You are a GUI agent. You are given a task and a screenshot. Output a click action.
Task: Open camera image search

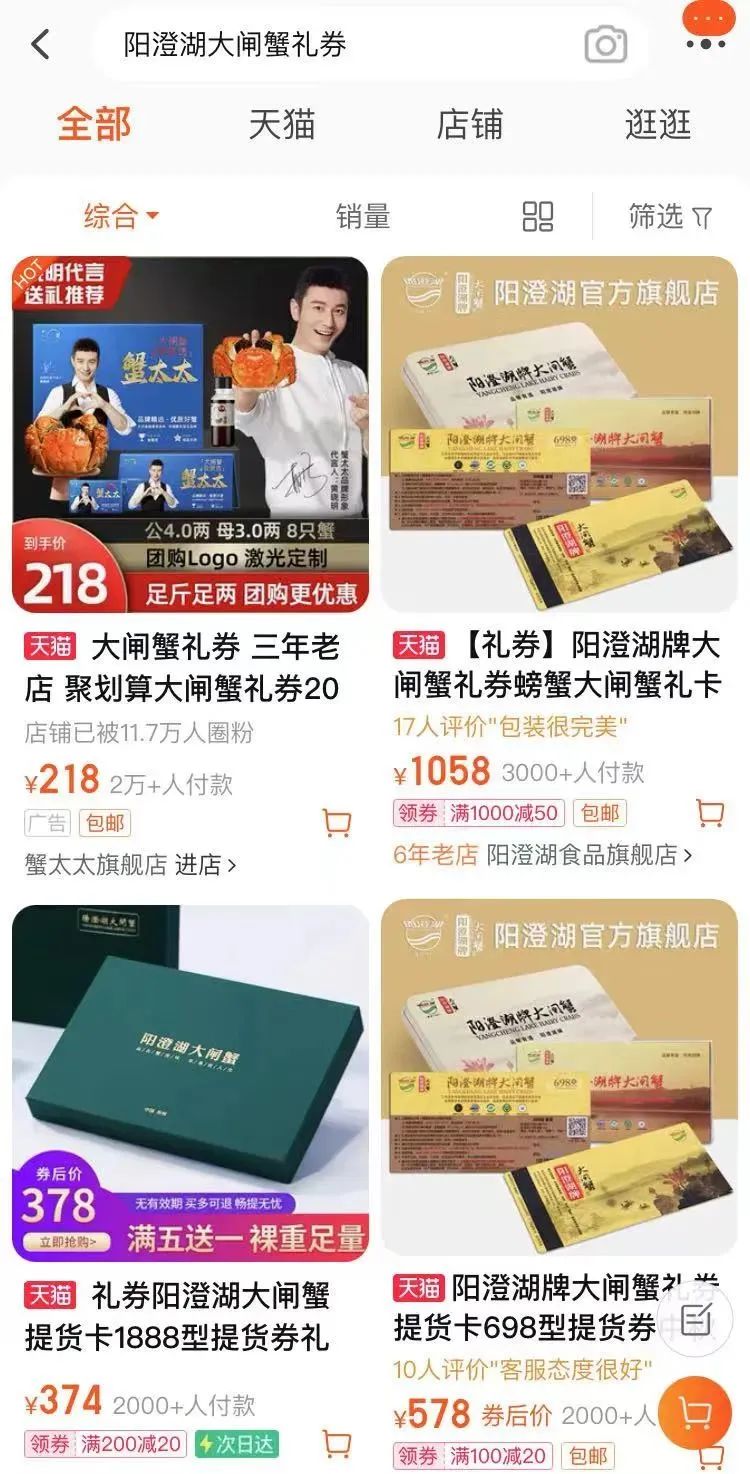605,45
